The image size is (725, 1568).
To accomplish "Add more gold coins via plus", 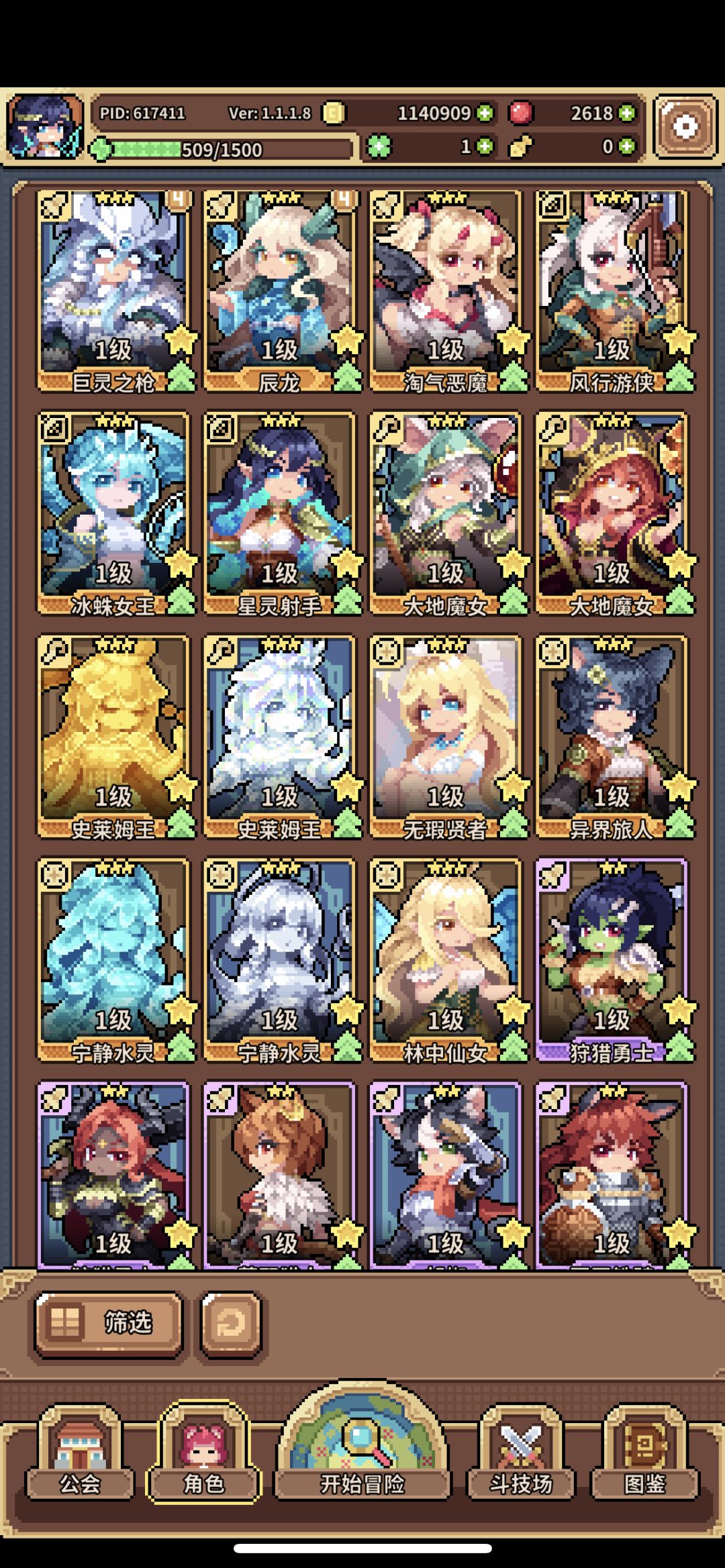I will pyautogui.click(x=485, y=113).
